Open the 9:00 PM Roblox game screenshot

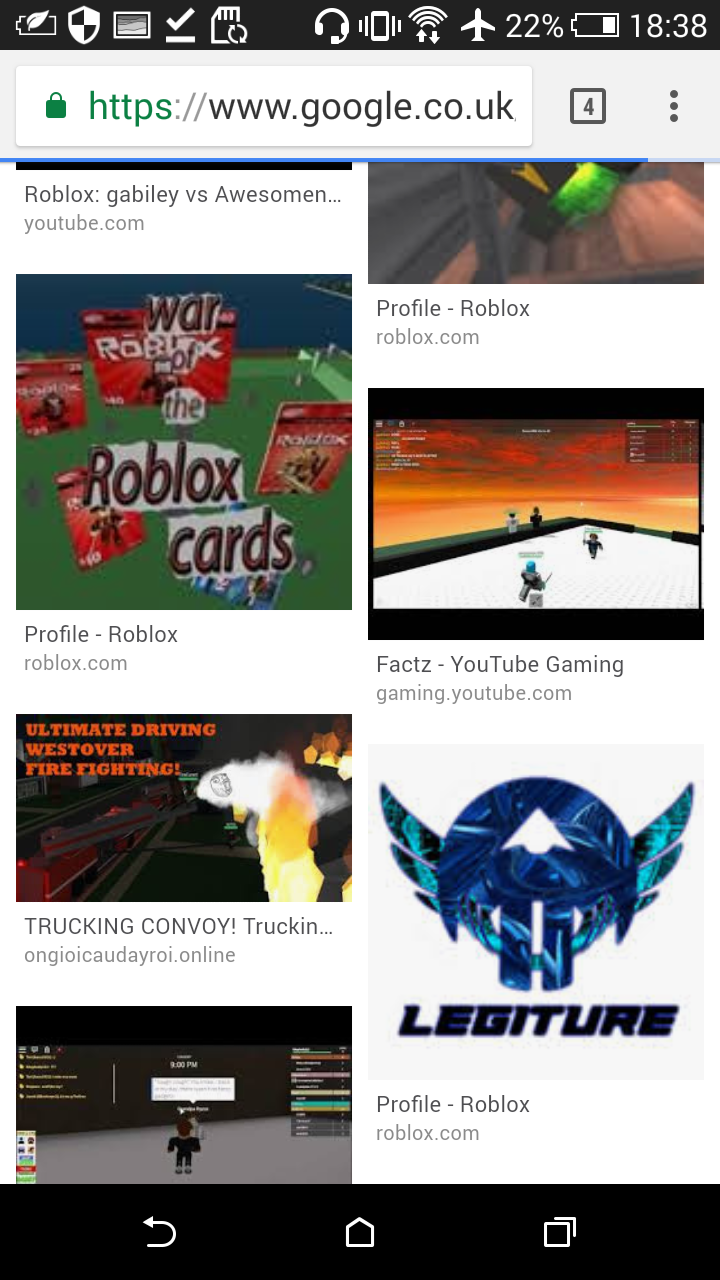coord(184,1095)
